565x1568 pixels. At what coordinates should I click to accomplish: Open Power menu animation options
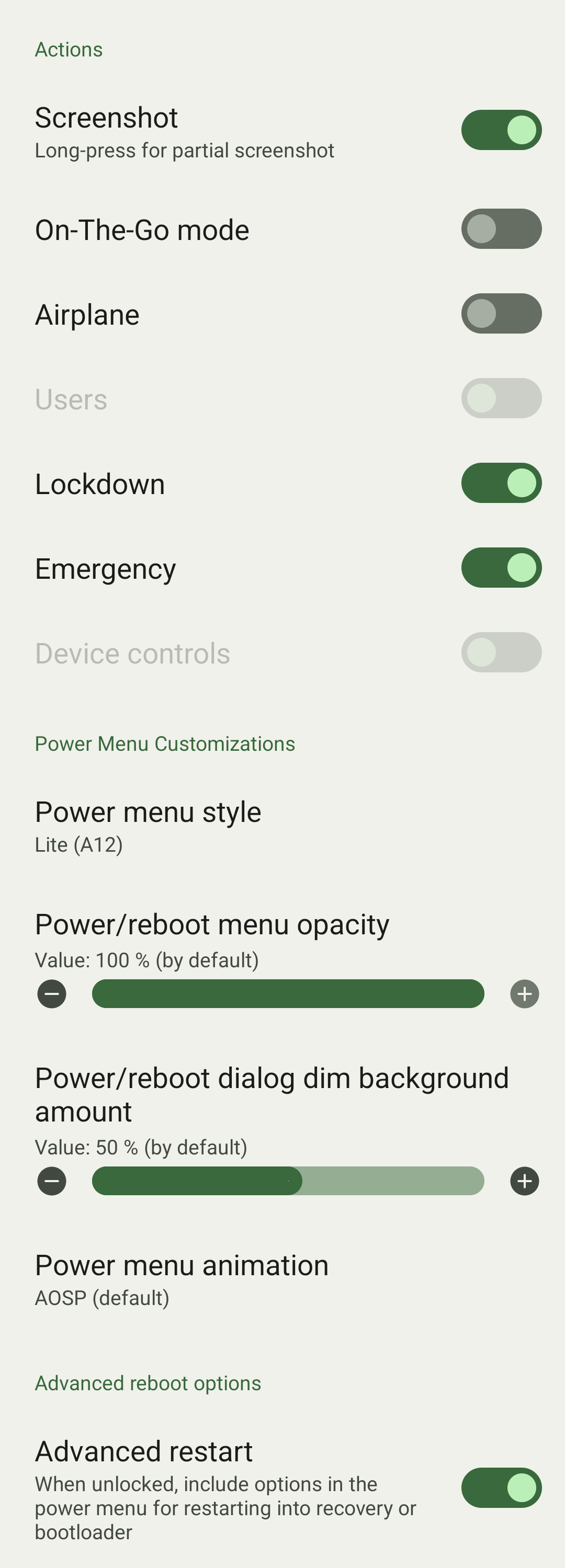182,1279
